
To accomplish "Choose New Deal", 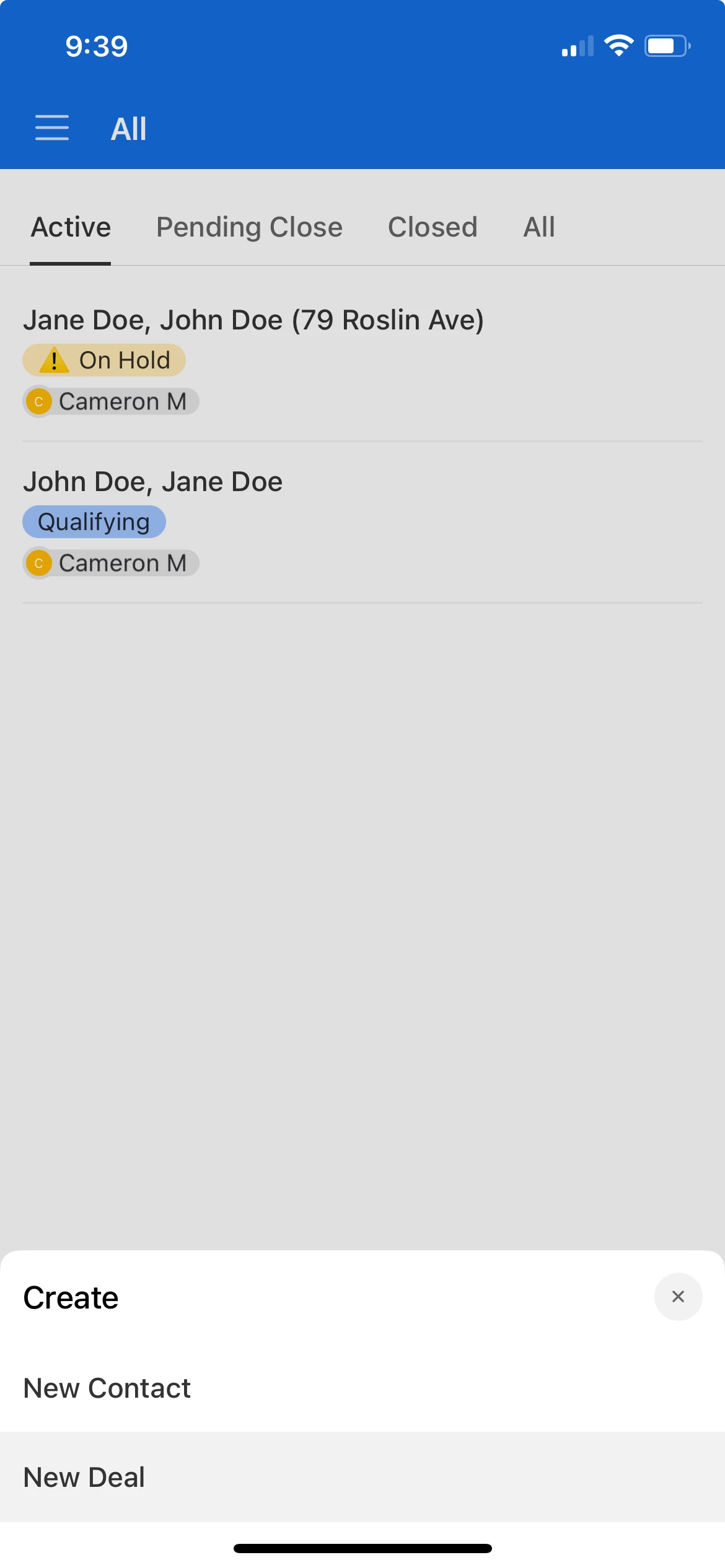I will (84, 1478).
